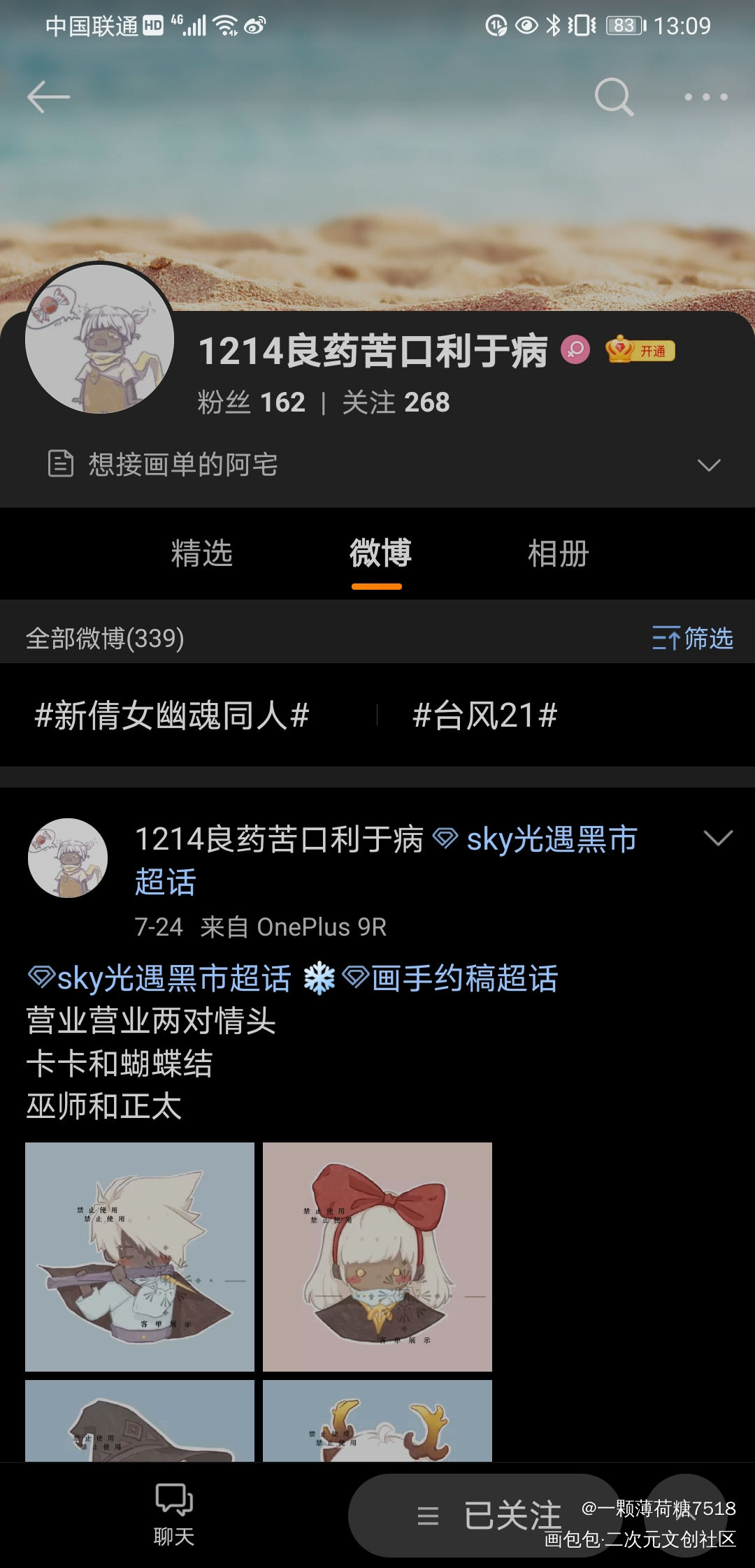
Task: Tap the profile avatar in the header
Action: pos(99,339)
